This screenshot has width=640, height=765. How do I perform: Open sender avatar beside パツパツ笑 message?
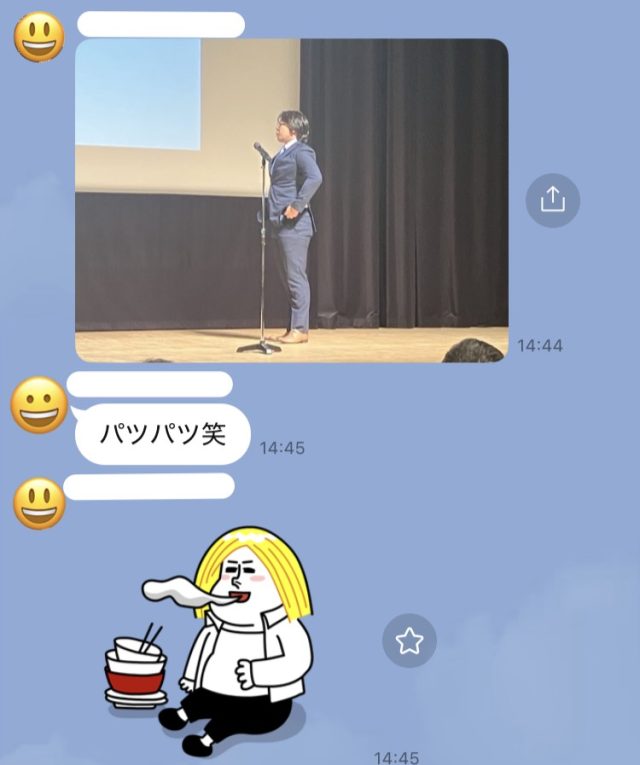(x=38, y=405)
